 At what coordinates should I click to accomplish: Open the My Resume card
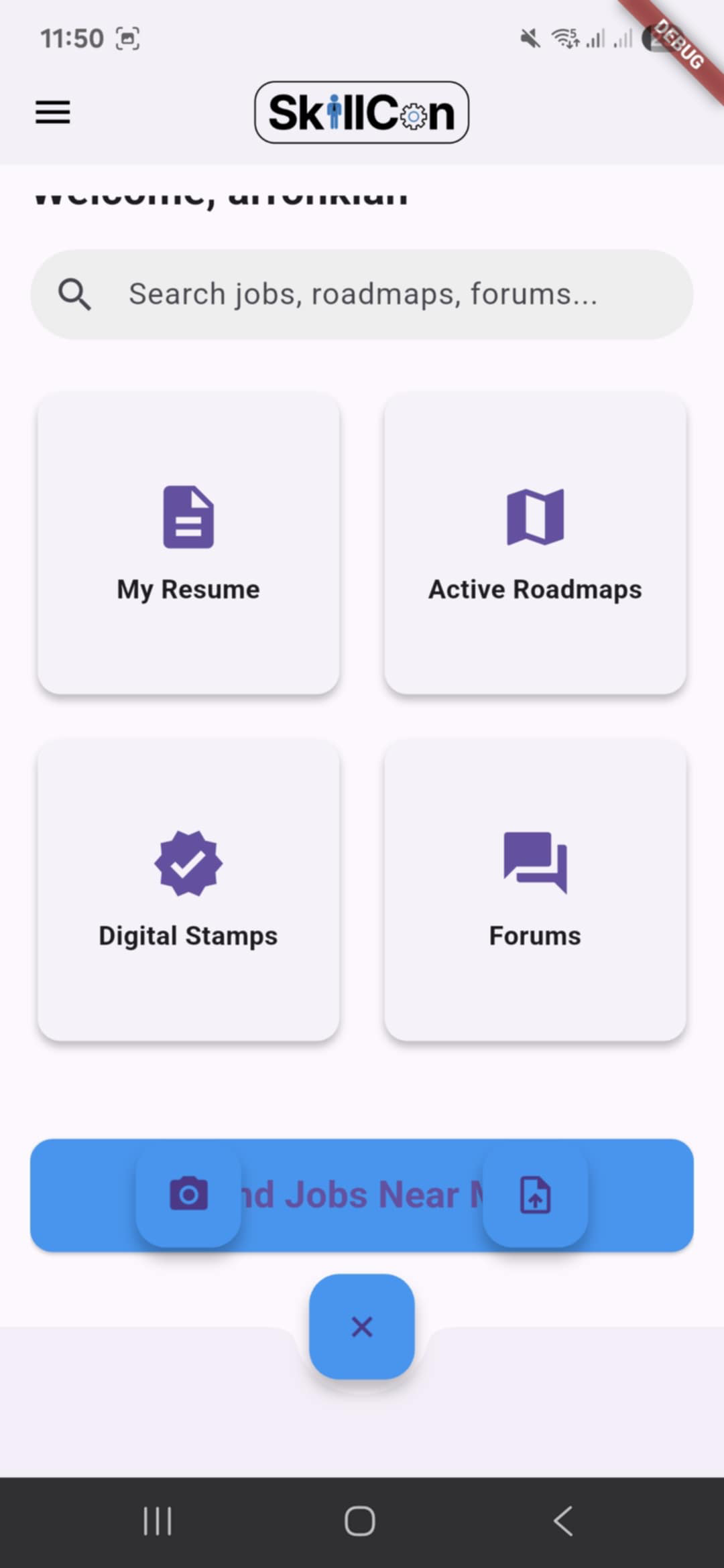188,543
